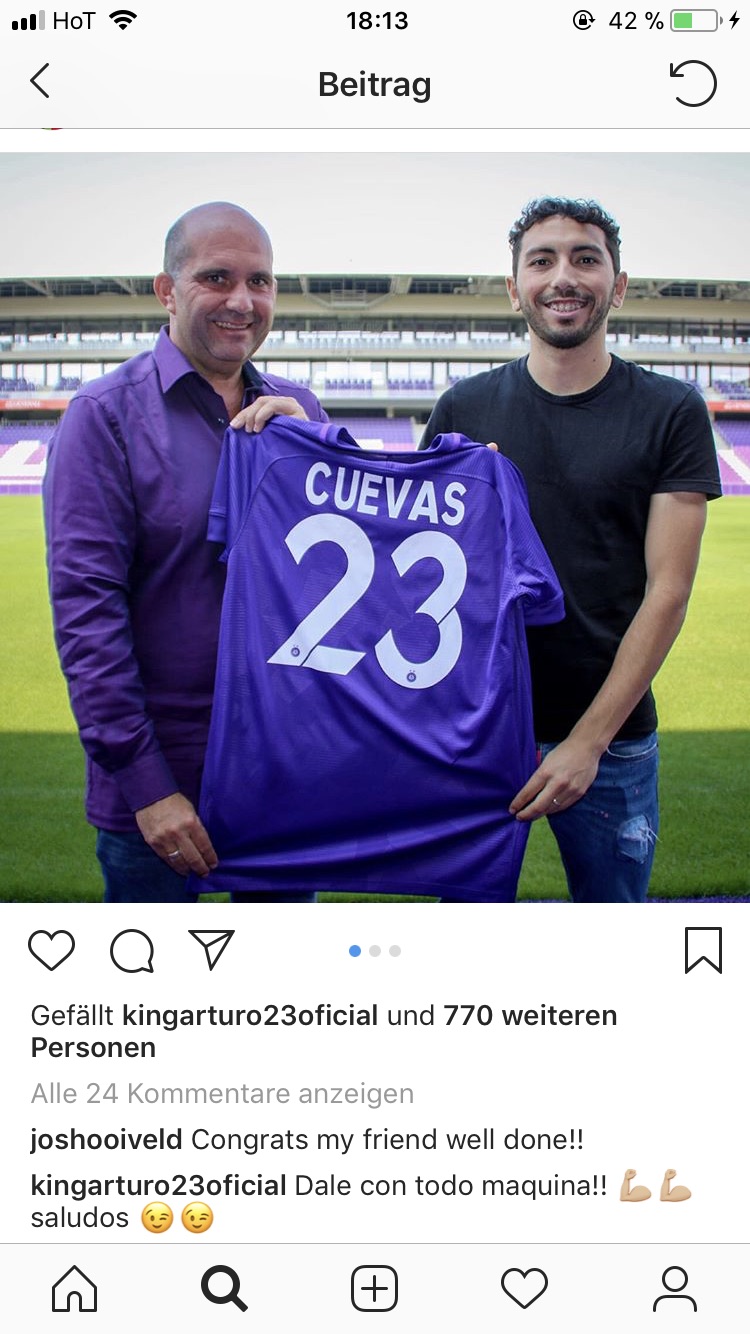This screenshot has width=750, height=1334.
Task: Like this post with the heart
Action: [51, 950]
